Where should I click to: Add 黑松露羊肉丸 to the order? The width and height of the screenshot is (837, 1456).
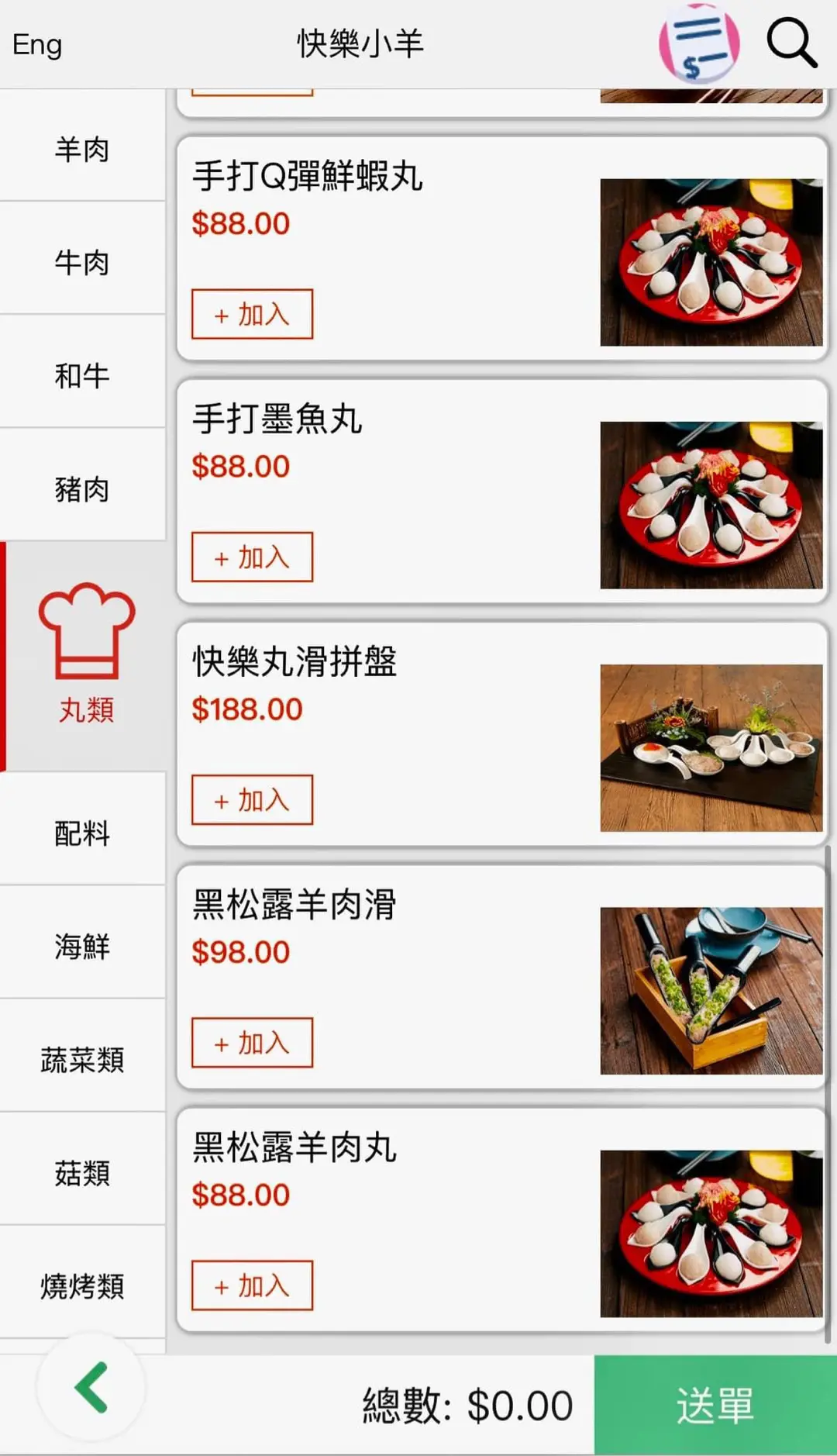click(252, 1285)
